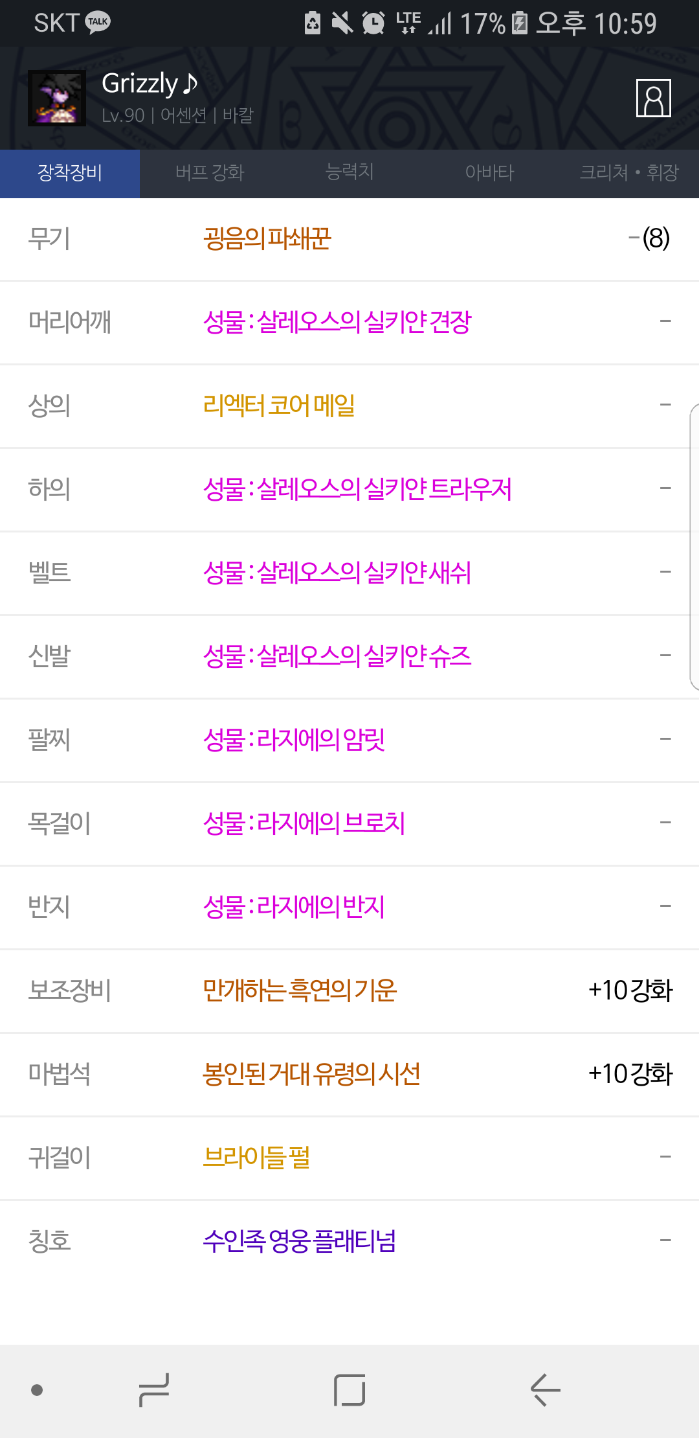Go back using system navigation bar
This screenshot has height=1438, width=699.
pyautogui.click(x=545, y=1390)
